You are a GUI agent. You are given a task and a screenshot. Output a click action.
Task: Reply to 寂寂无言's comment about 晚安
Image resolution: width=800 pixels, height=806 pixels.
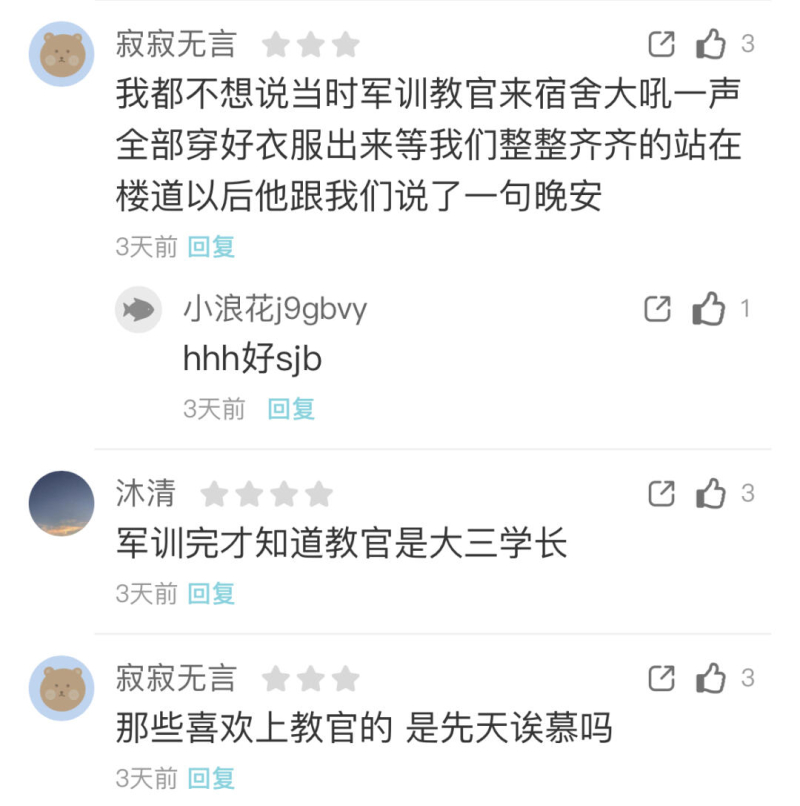coord(211,247)
